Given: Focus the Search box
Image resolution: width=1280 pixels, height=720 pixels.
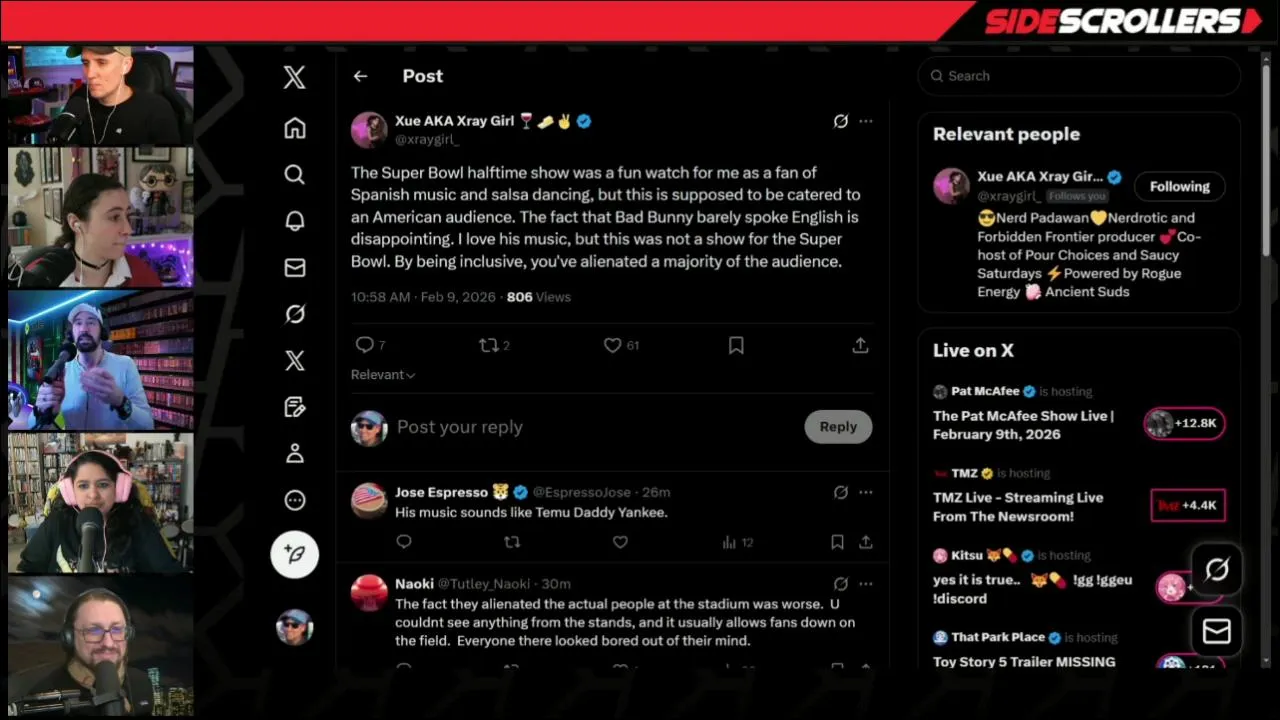Looking at the screenshot, I should tap(1080, 76).
